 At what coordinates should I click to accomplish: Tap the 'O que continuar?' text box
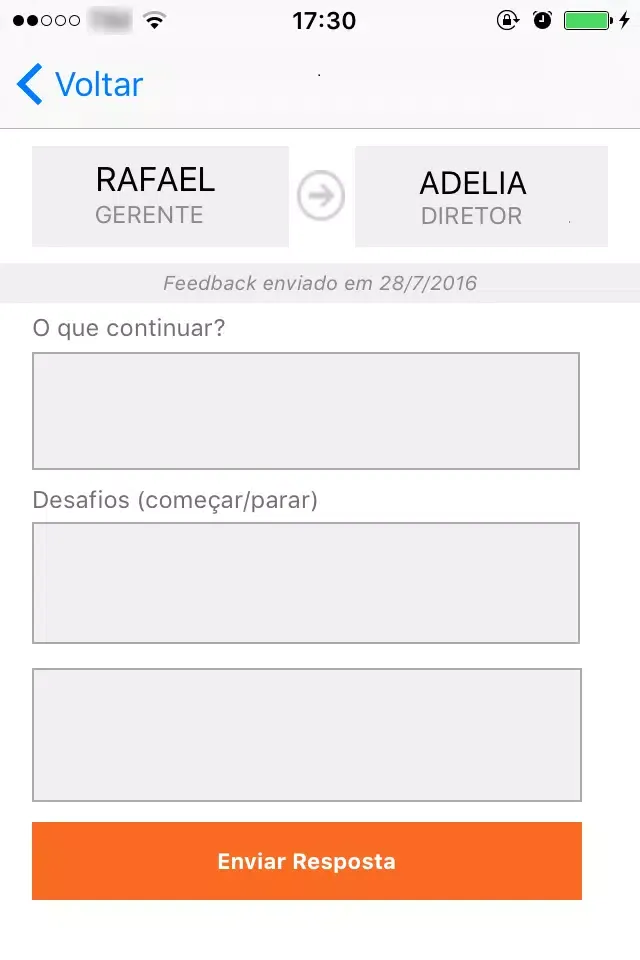306,410
